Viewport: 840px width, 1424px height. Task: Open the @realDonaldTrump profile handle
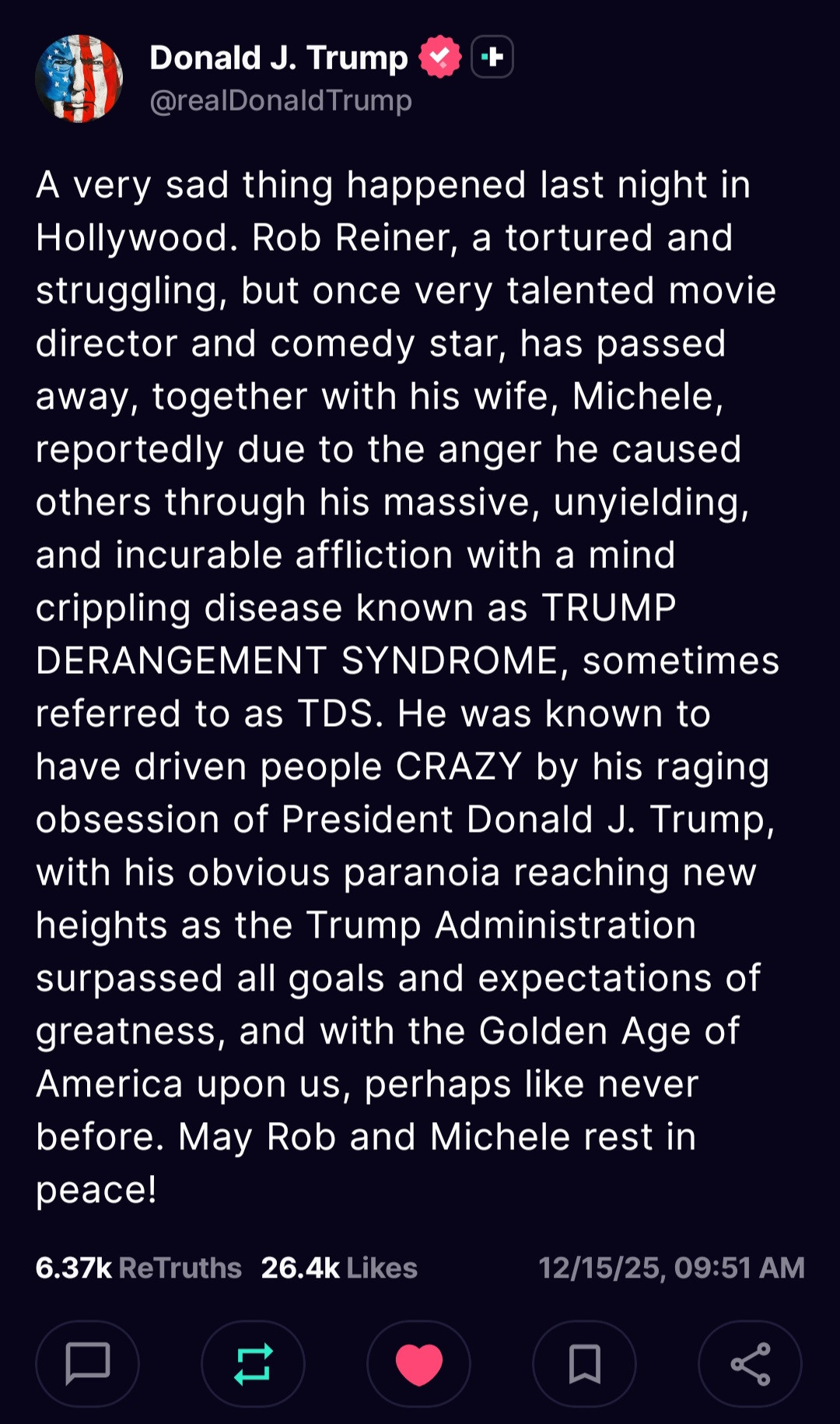click(280, 100)
